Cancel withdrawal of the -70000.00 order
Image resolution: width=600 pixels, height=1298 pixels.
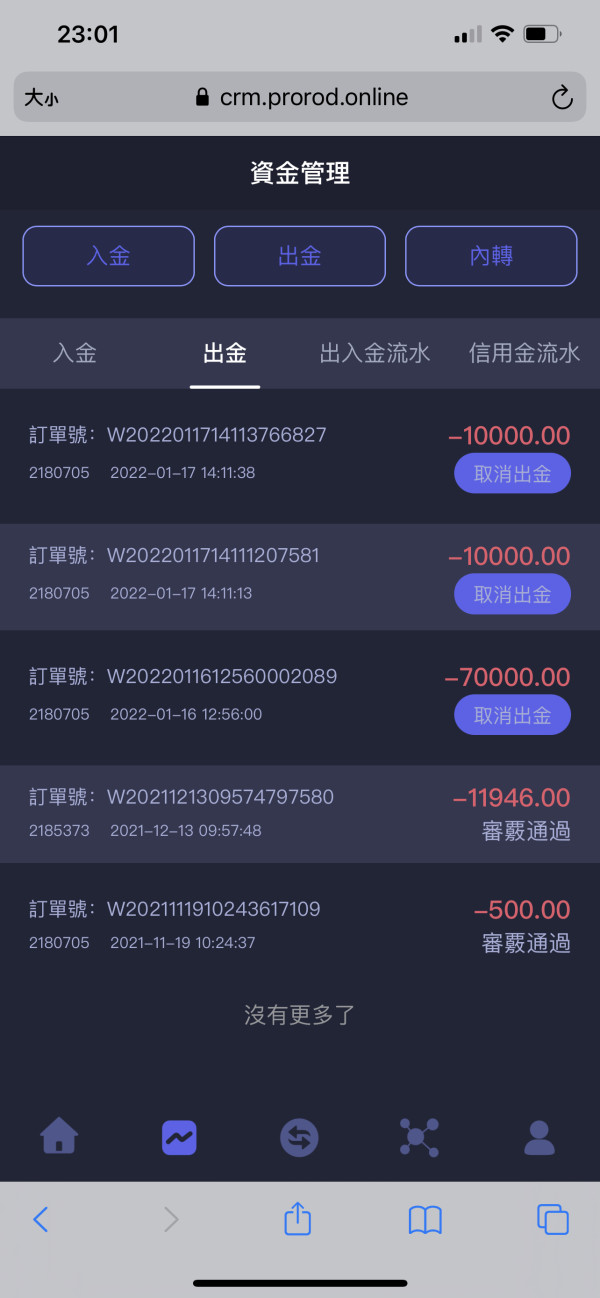point(512,715)
